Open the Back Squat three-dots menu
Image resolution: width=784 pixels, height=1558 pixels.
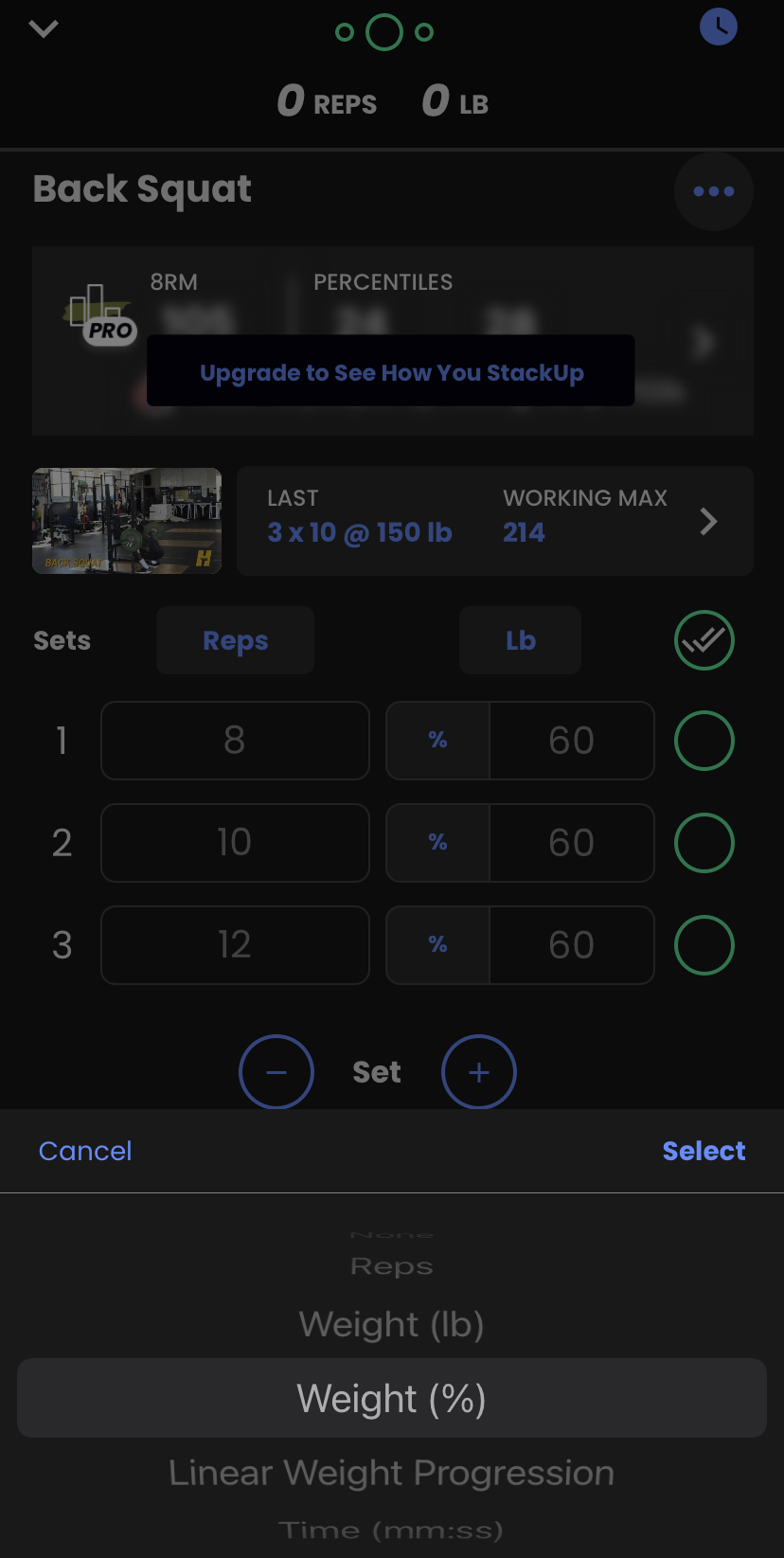pos(714,191)
